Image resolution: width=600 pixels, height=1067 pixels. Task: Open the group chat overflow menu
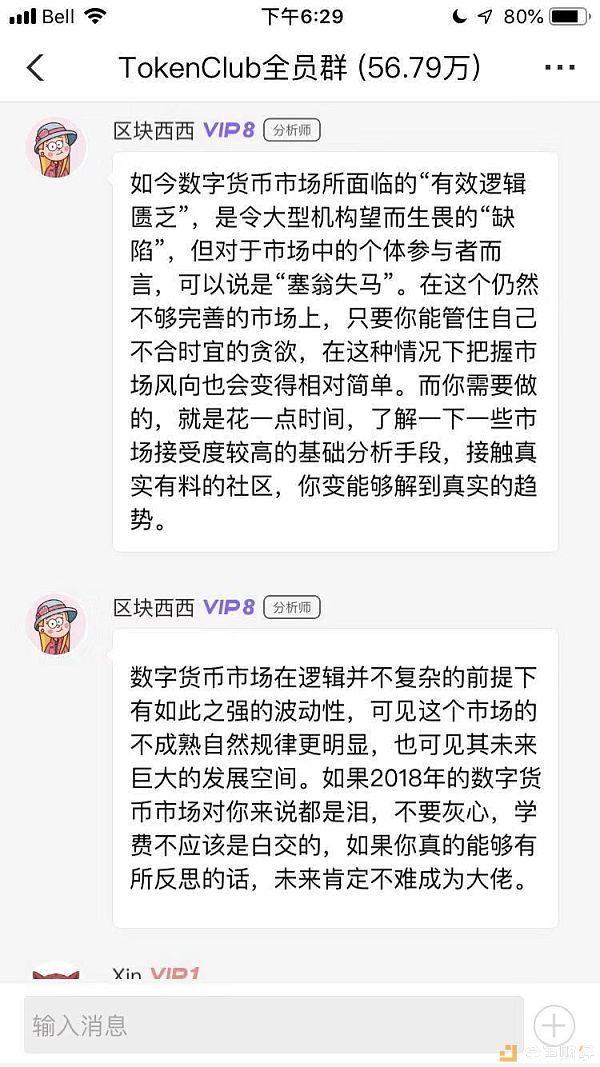[559, 68]
